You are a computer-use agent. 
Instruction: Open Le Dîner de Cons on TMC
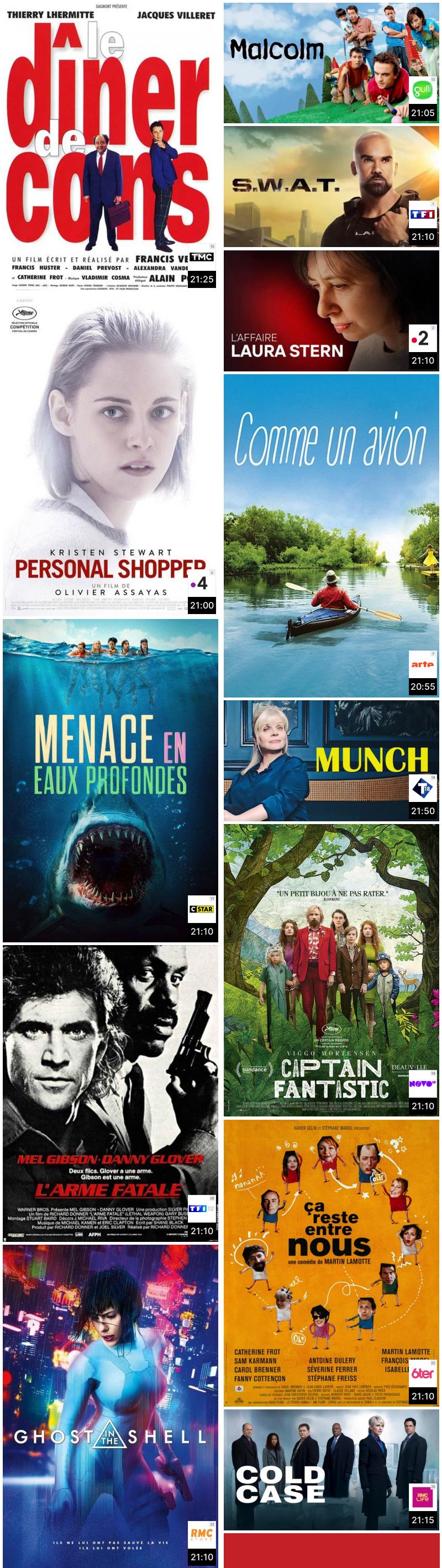coord(110,146)
